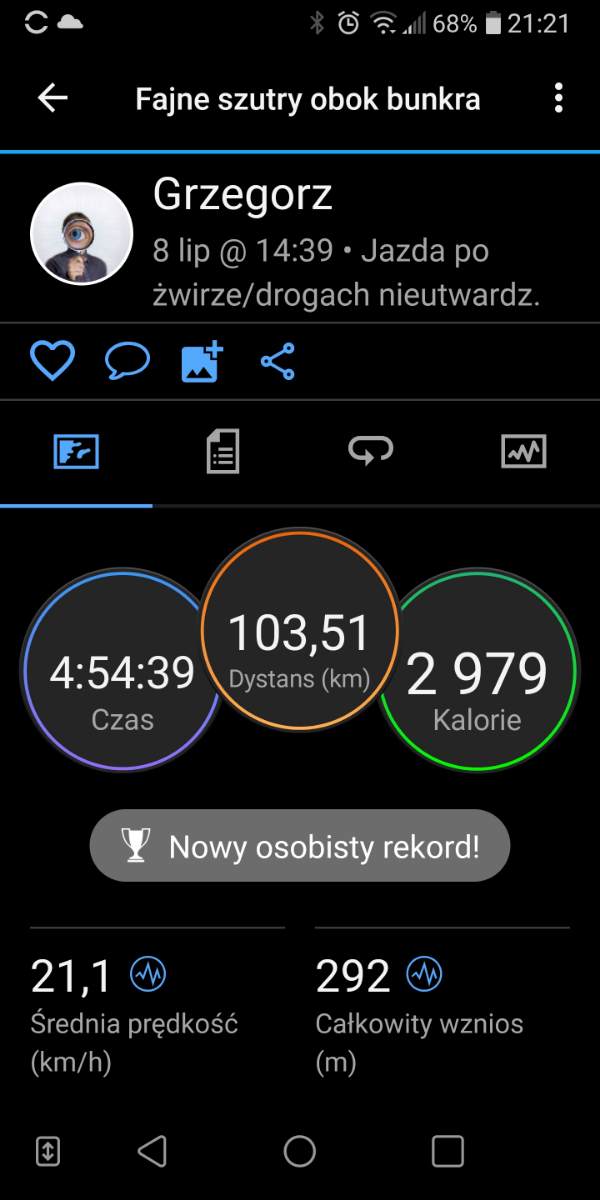Open the comments bubble icon
This screenshot has height=1200, width=600.
coord(128,362)
